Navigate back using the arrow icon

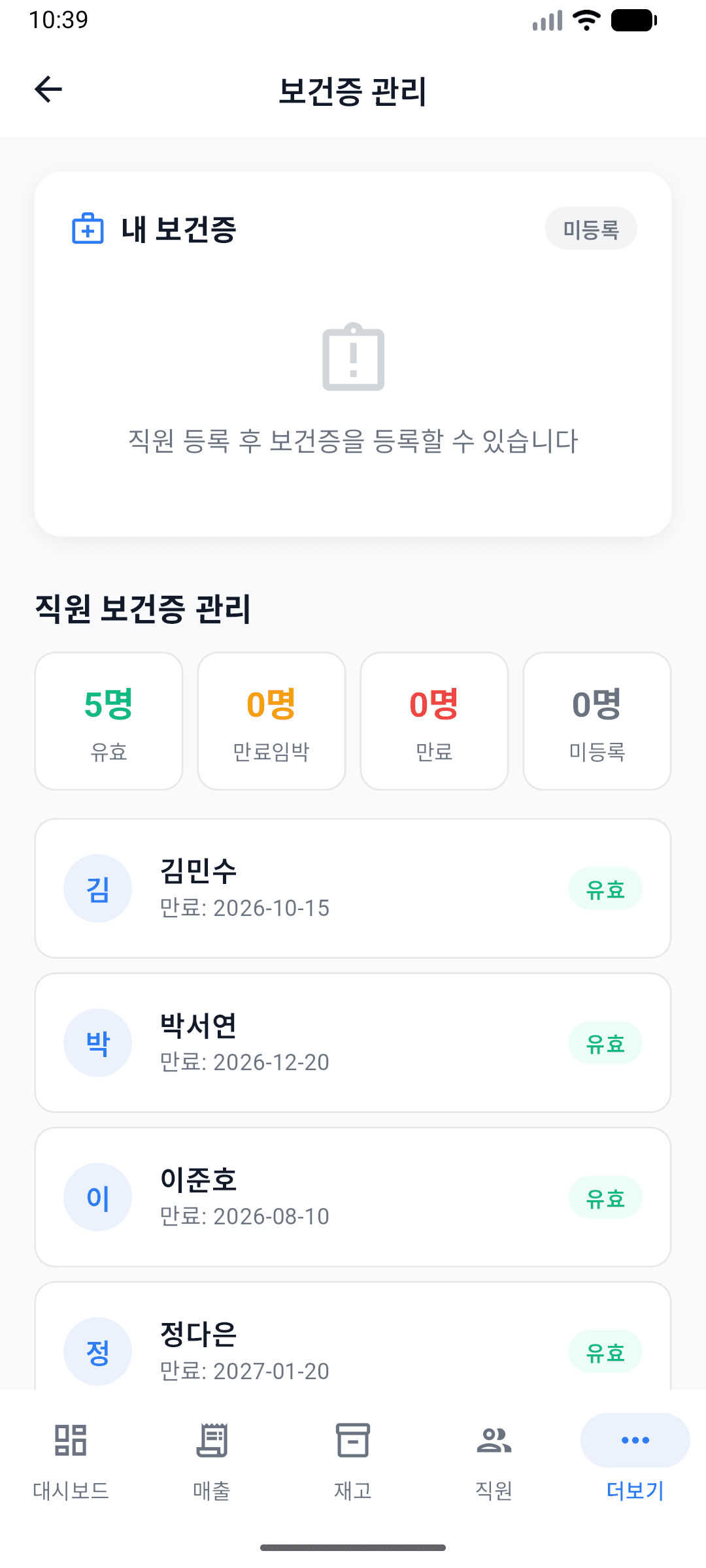47,90
